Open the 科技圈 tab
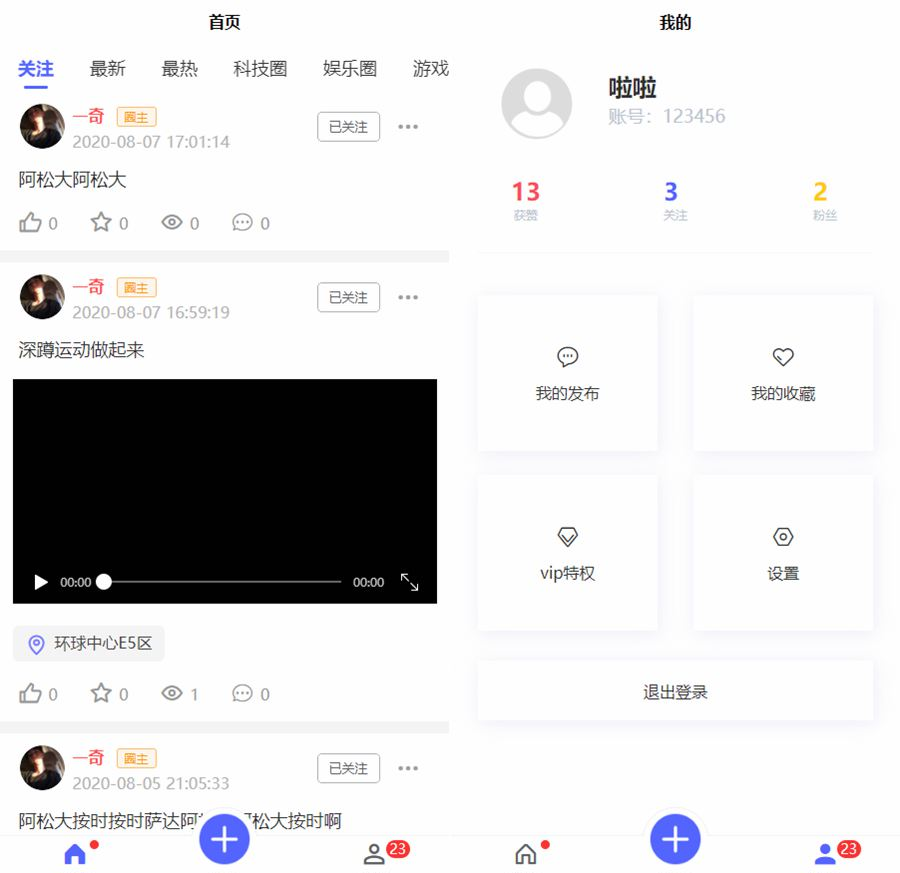This screenshot has width=900, height=873. (x=260, y=69)
